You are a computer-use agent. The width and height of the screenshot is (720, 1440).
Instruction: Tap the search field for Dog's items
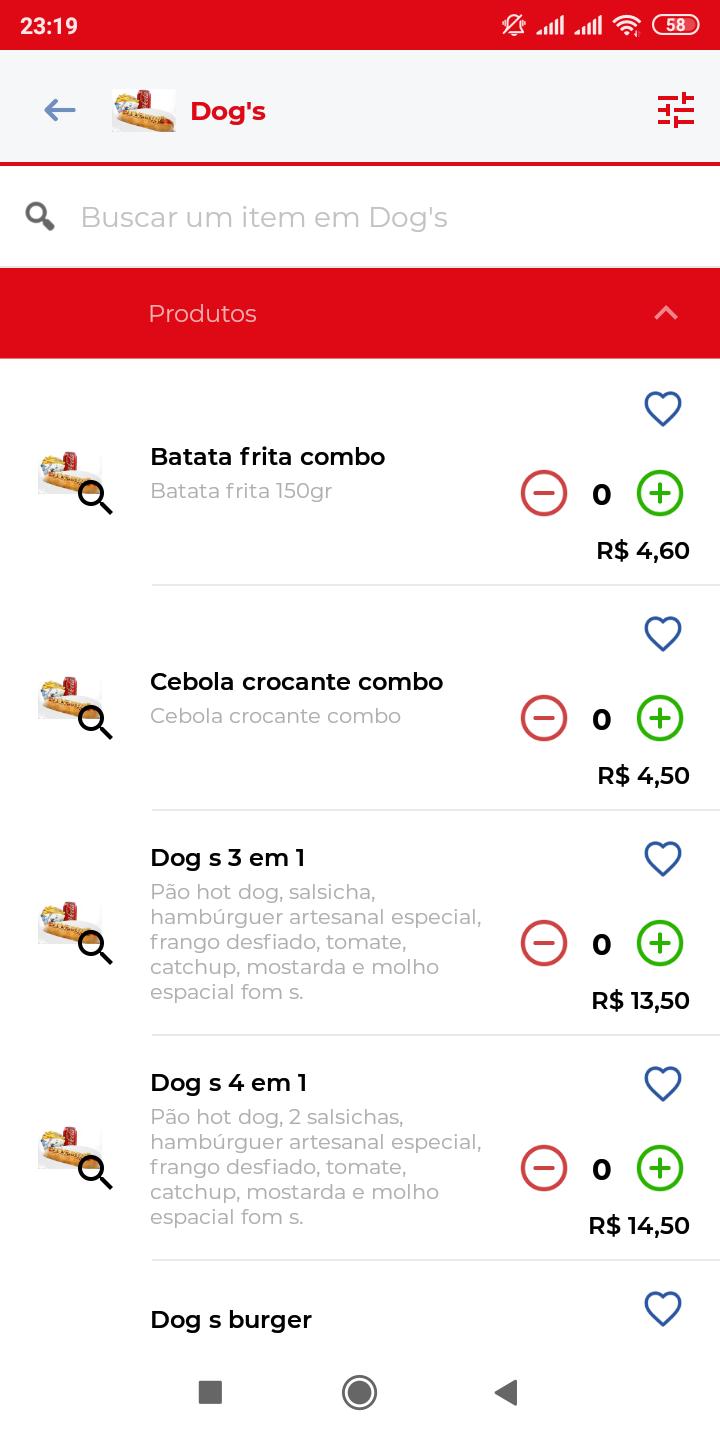[x=360, y=217]
